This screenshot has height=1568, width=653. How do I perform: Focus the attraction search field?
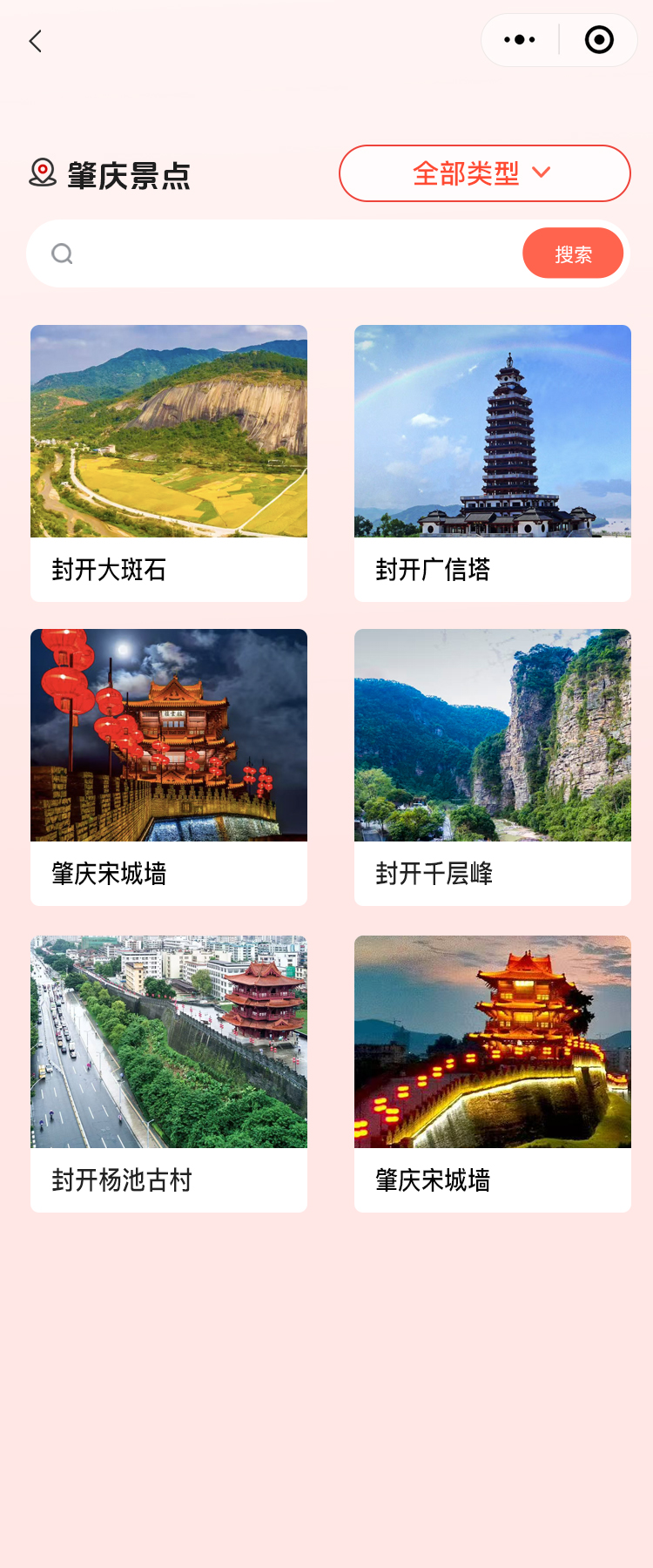point(287,253)
